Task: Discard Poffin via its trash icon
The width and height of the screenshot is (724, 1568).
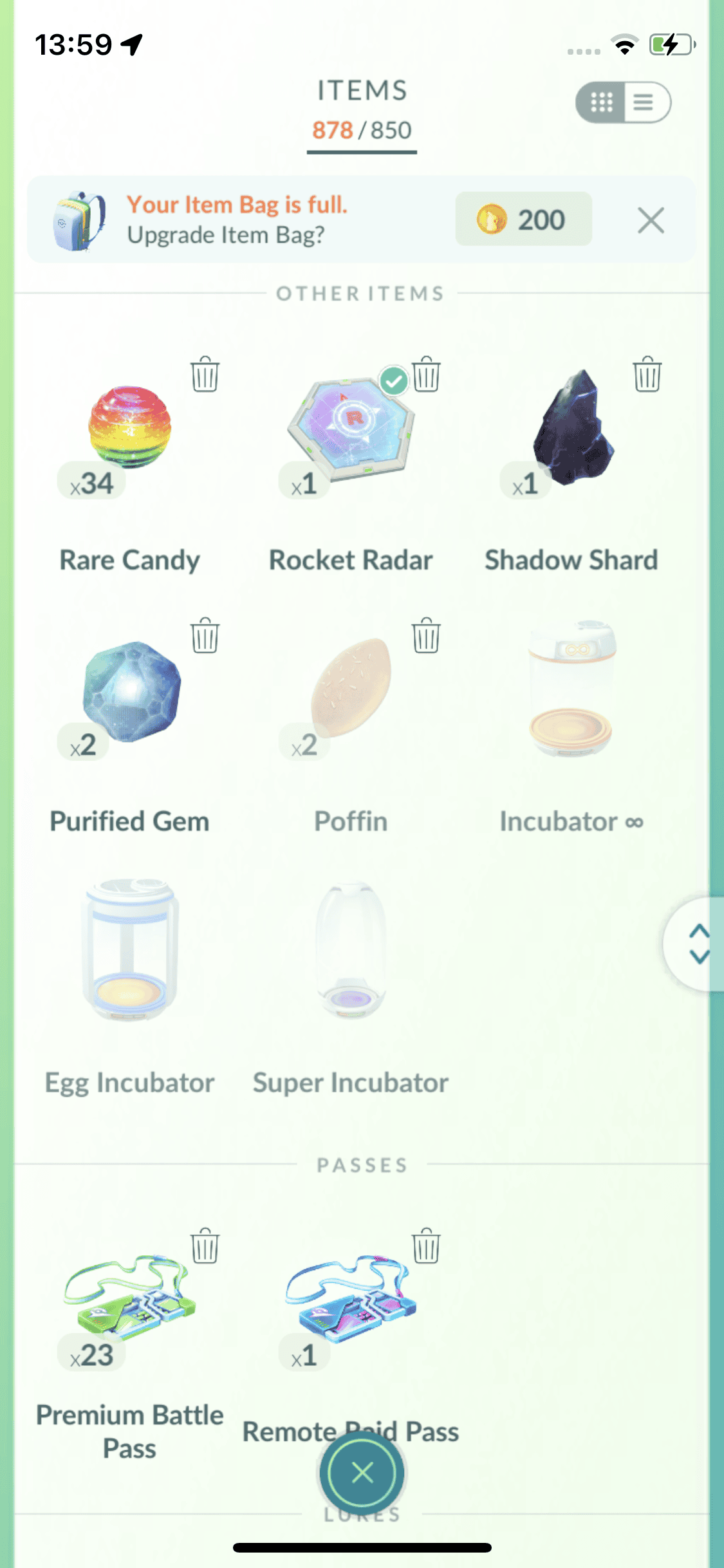Action: coord(426,635)
